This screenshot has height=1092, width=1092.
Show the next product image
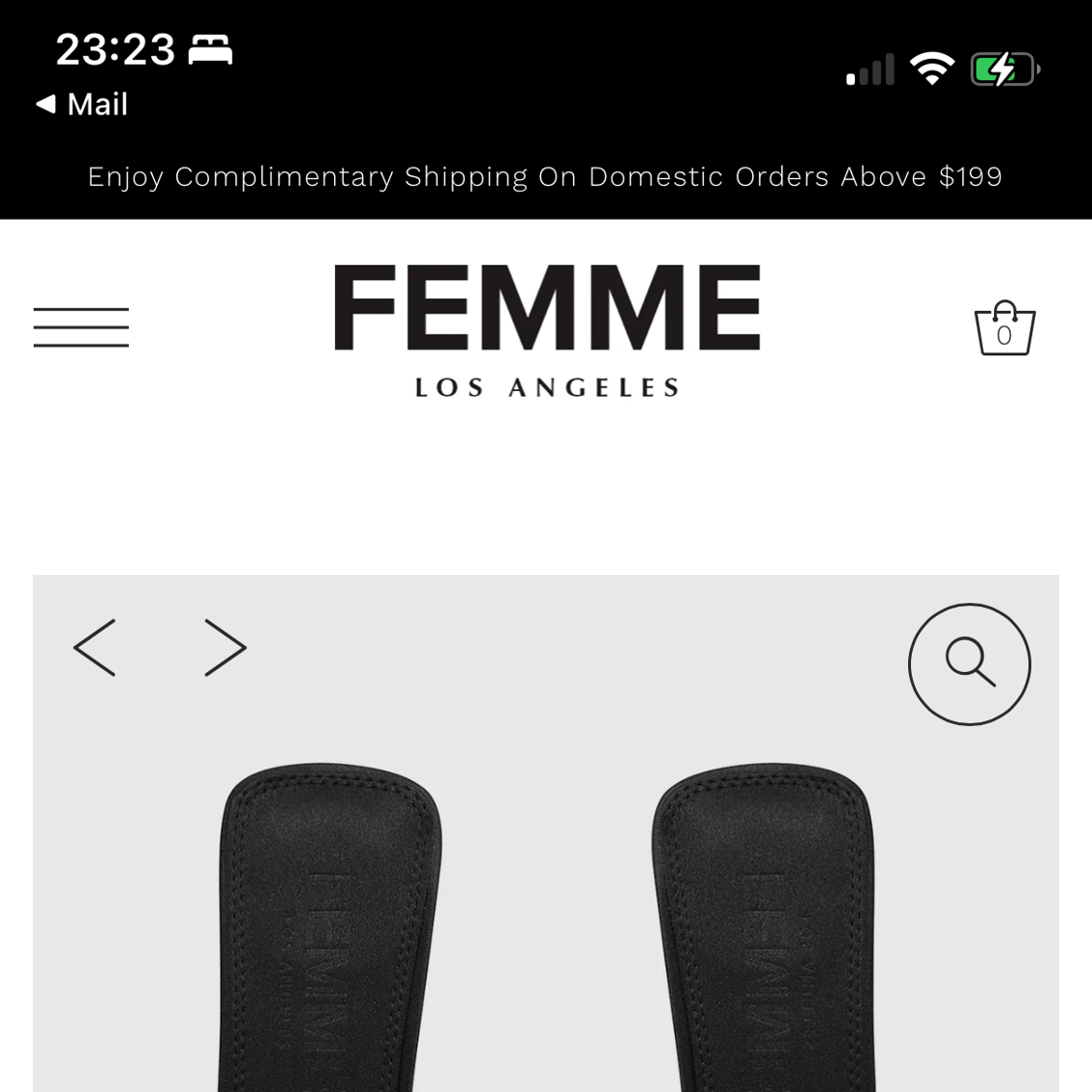[x=226, y=648]
